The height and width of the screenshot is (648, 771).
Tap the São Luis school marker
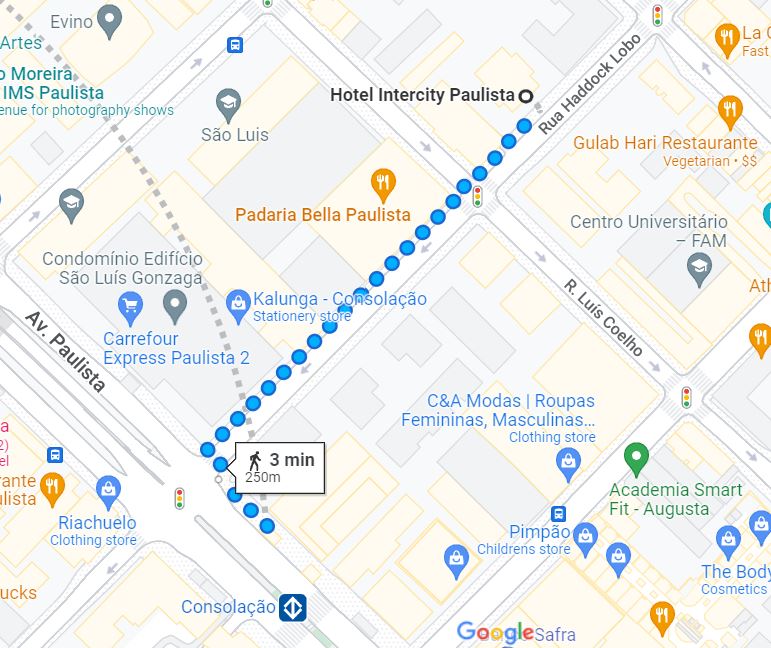click(x=228, y=102)
